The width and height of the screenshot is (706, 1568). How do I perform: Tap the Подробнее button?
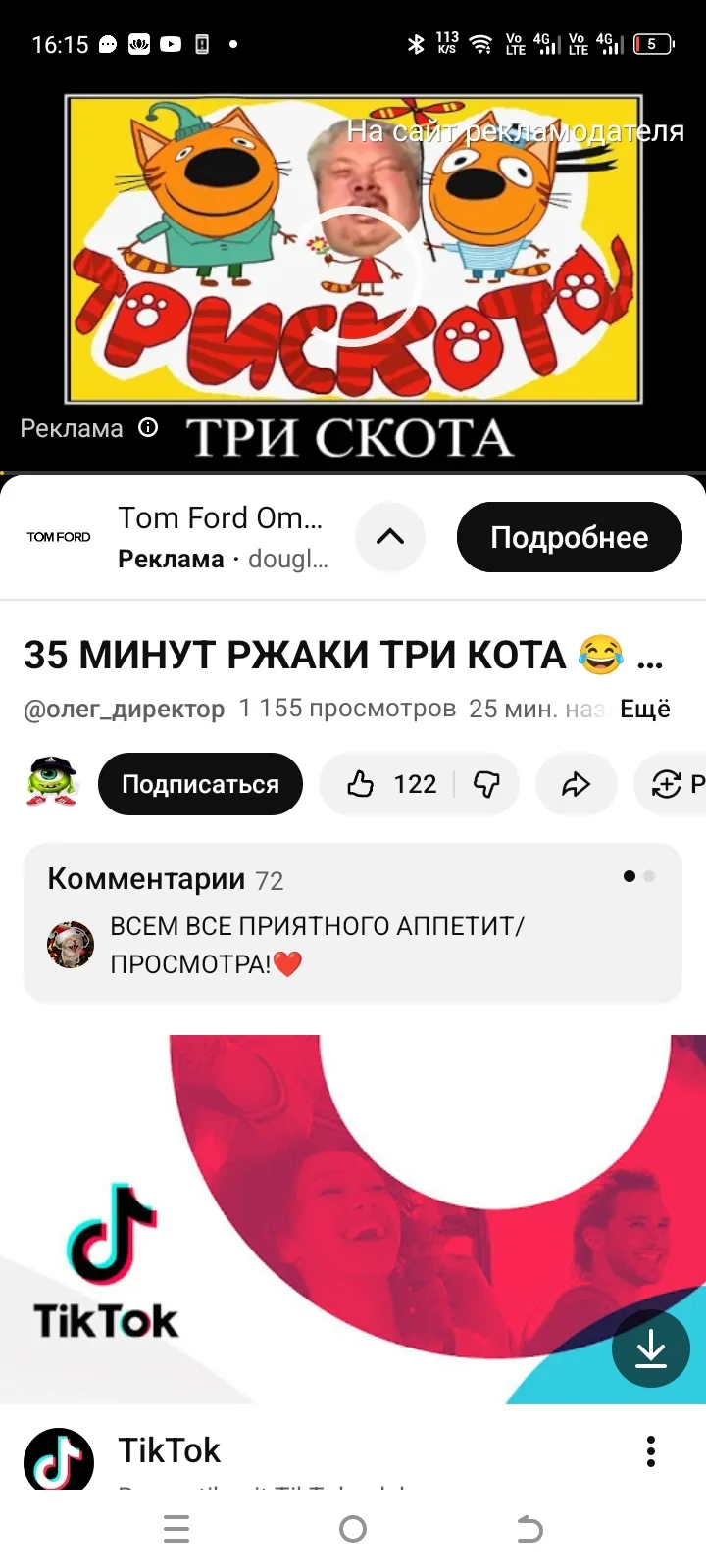click(x=569, y=537)
